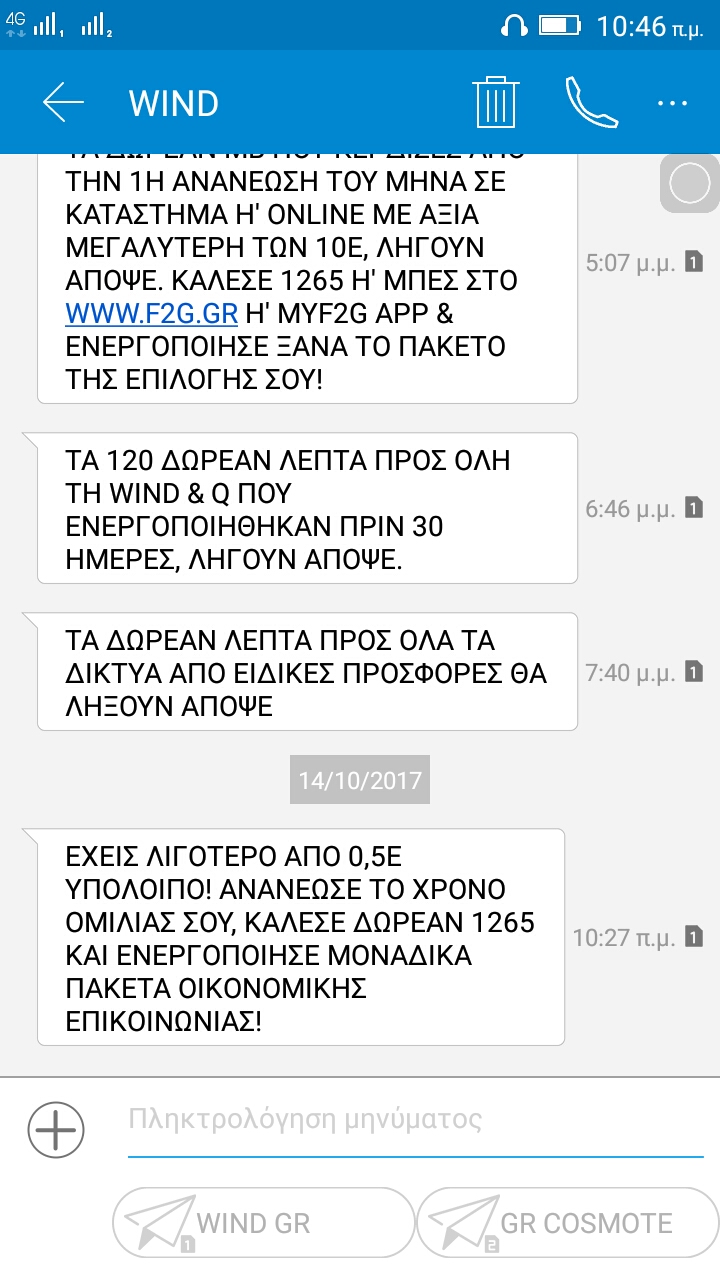Select the ΕΙΔΙΚΕΣ ΠΡΟΣΦΟΡΕΣ message bubble
Image resolution: width=720 pixels, height=1280 pixels.
(x=307, y=672)
